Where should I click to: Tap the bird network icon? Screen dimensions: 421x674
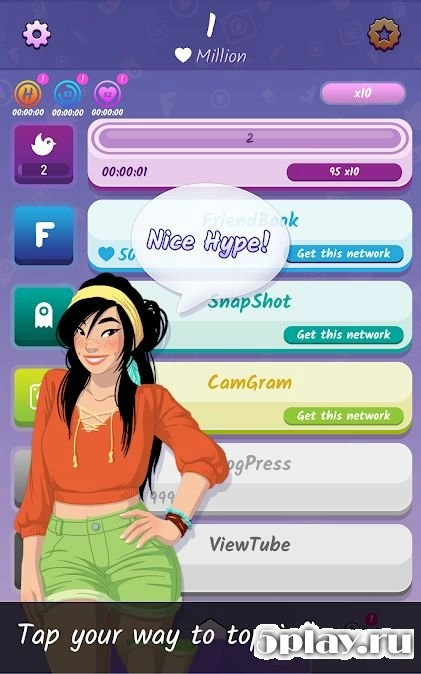click(44, 153)
